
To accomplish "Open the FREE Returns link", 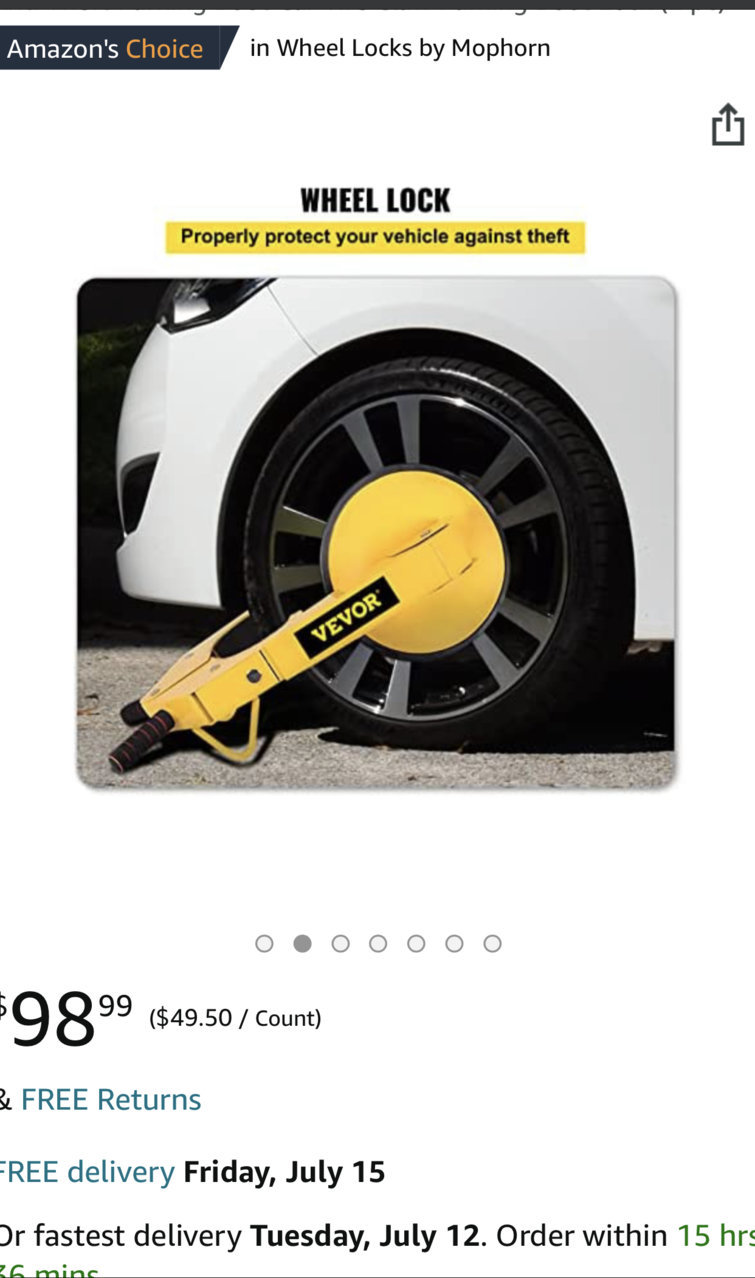I will coord(110,1099).
